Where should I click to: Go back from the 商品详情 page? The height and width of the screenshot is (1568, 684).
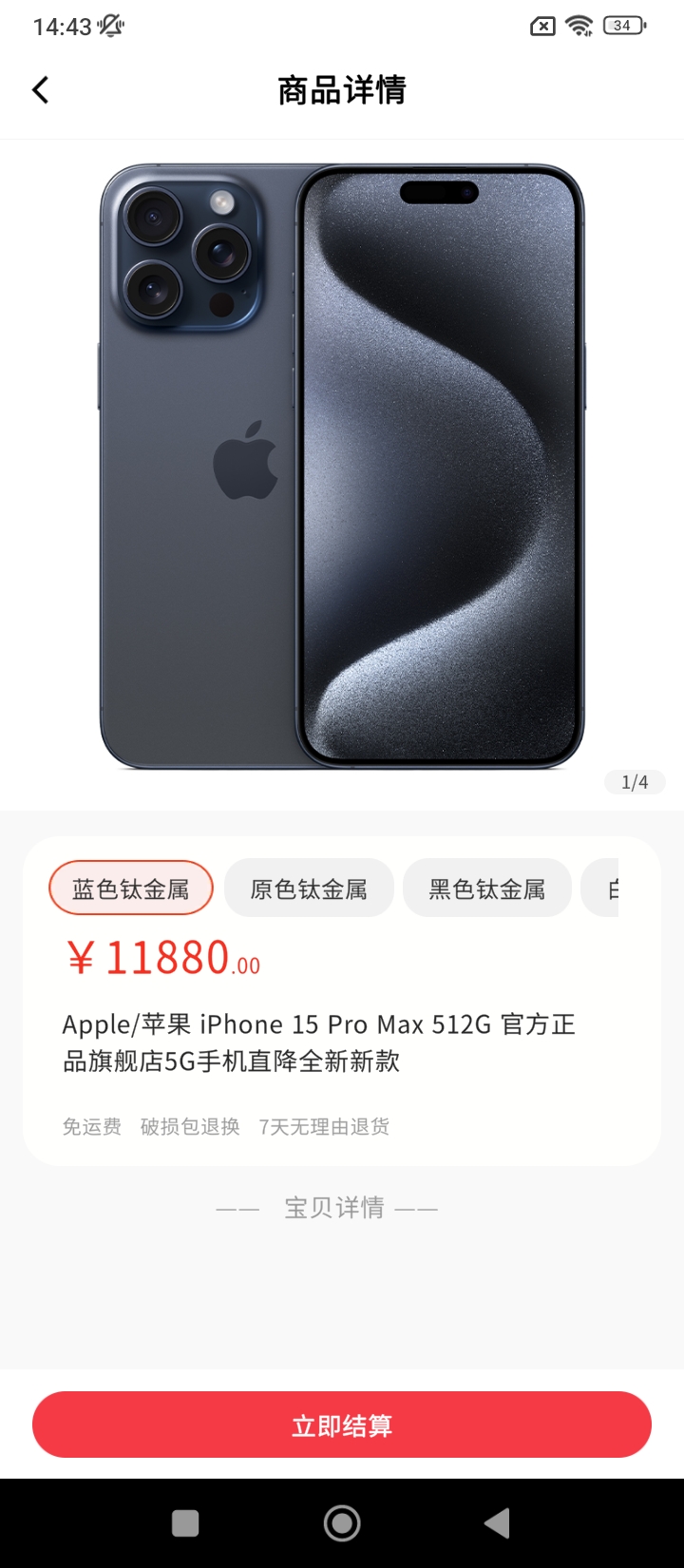tap(40, 90)
